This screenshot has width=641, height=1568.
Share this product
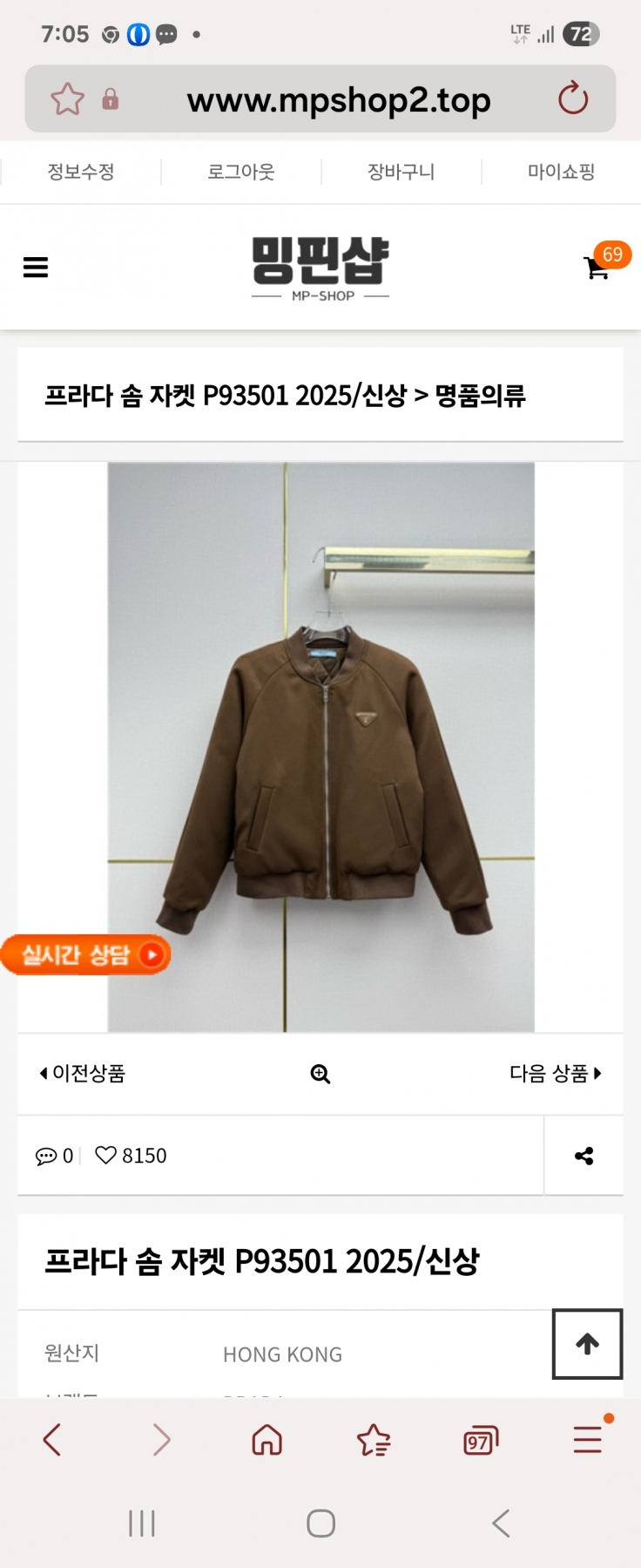(x=584, y=1156)
